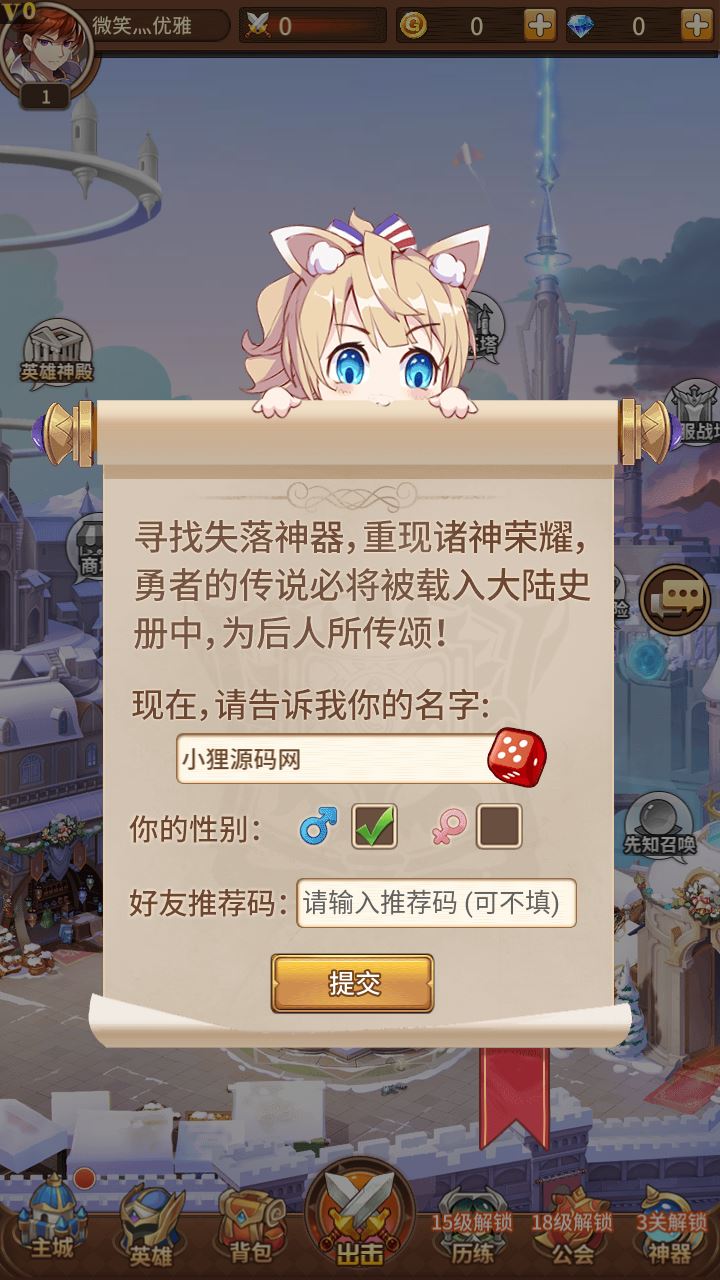Add diamonds with the plus button
The width and height of the screenshot is (720, 1280).
(x=696, y=26)
